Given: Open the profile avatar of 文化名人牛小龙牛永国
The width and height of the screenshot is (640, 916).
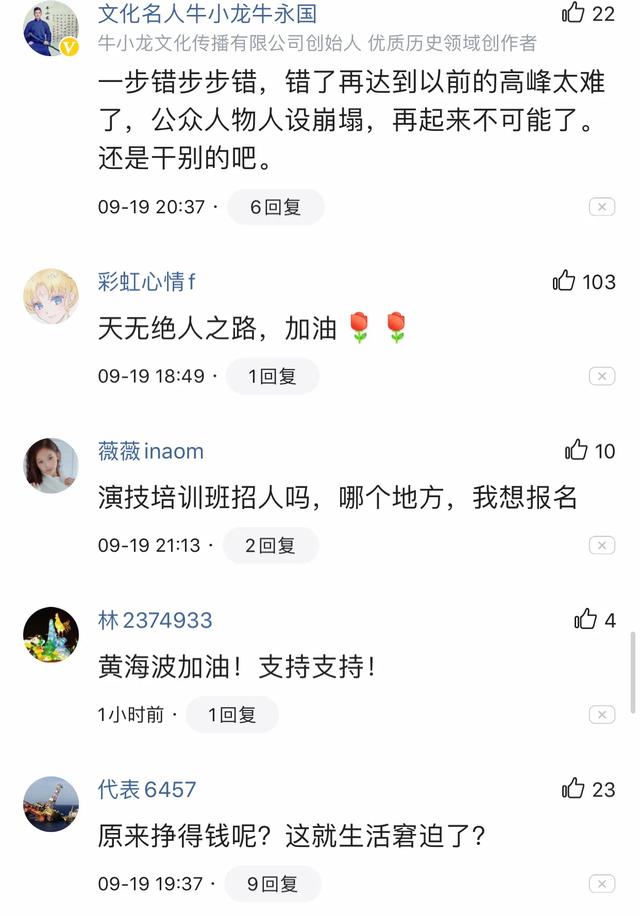Looking at the screenshot, I should pyautogui.click(x=51, y=28).
